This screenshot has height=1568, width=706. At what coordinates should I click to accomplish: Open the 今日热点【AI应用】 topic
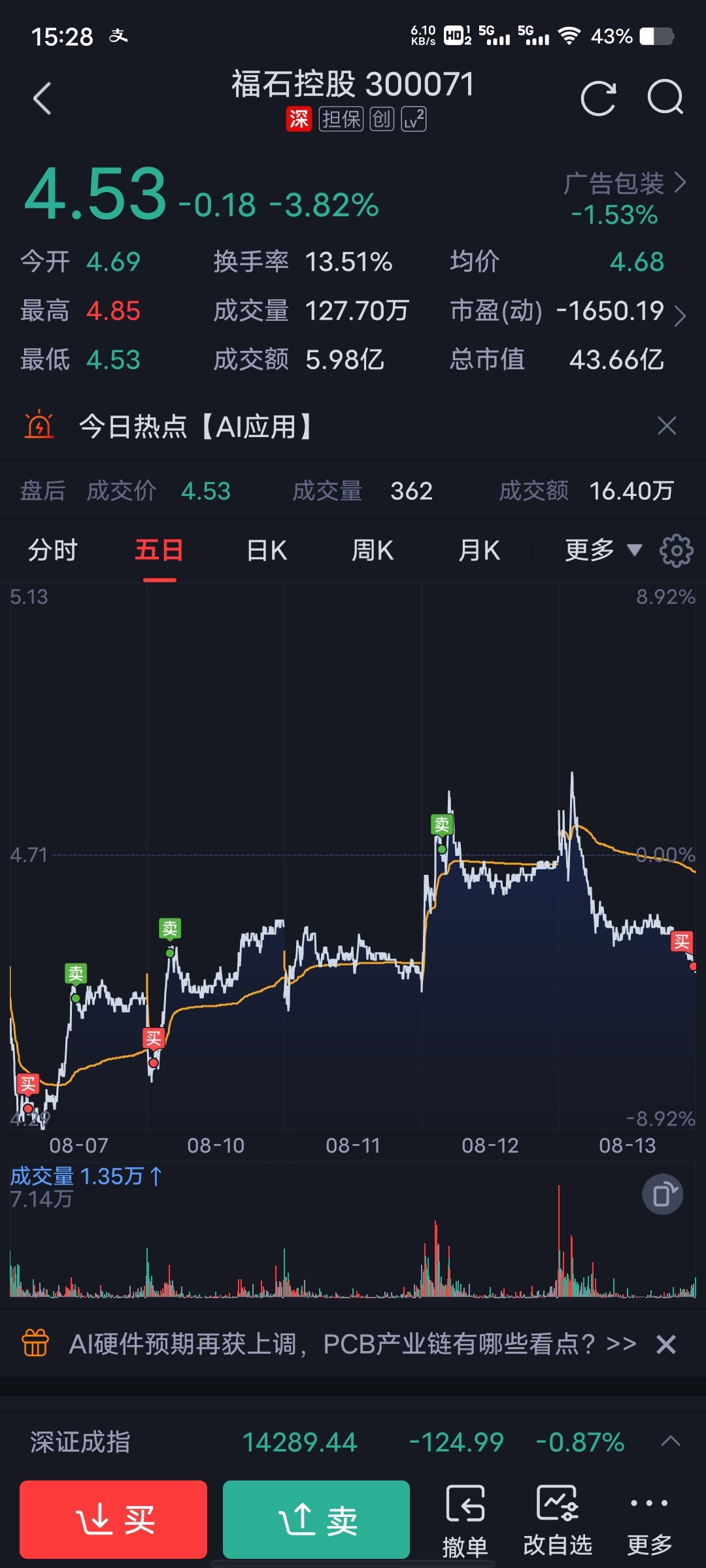195,427
